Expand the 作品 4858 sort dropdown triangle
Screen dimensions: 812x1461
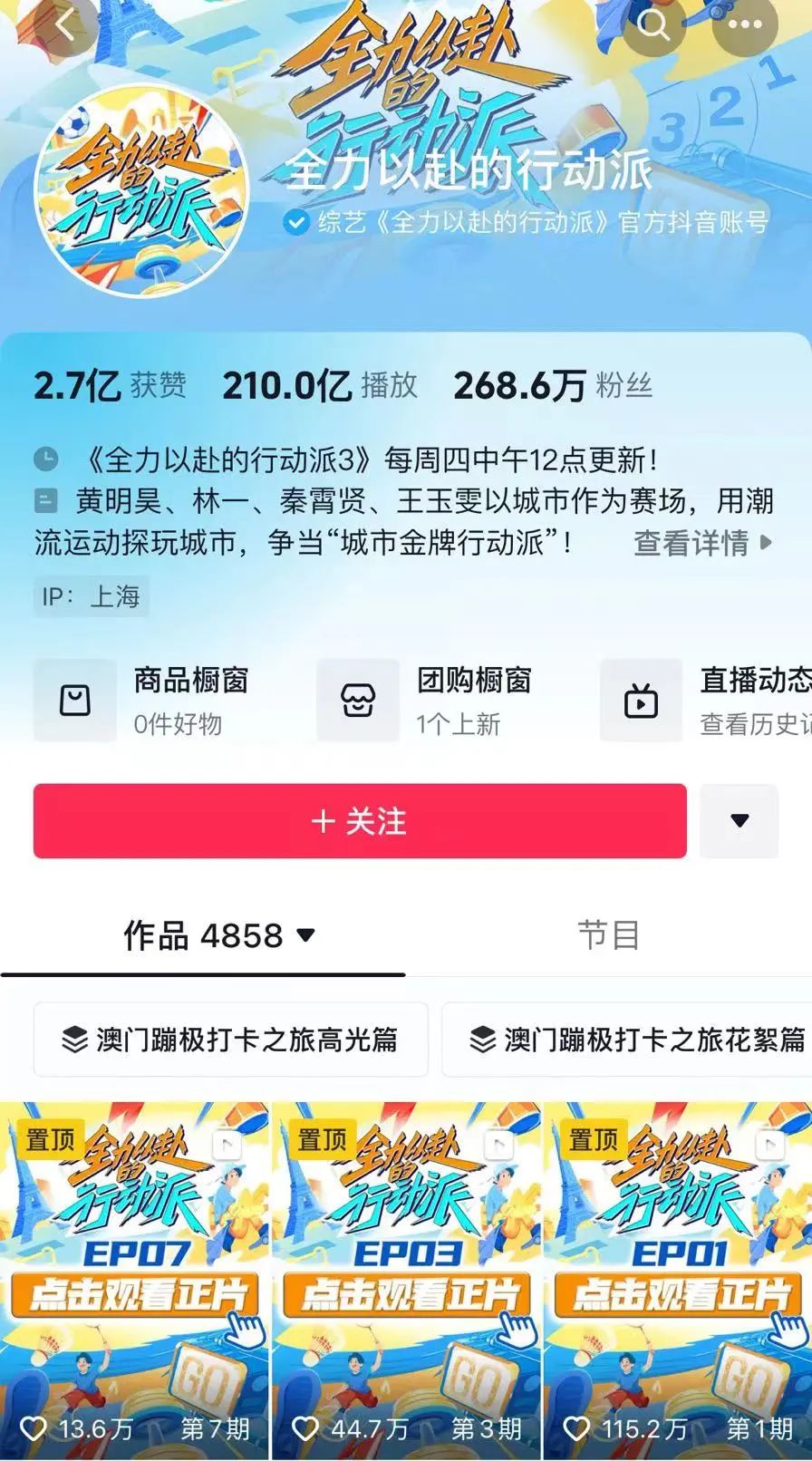point(305,936)
